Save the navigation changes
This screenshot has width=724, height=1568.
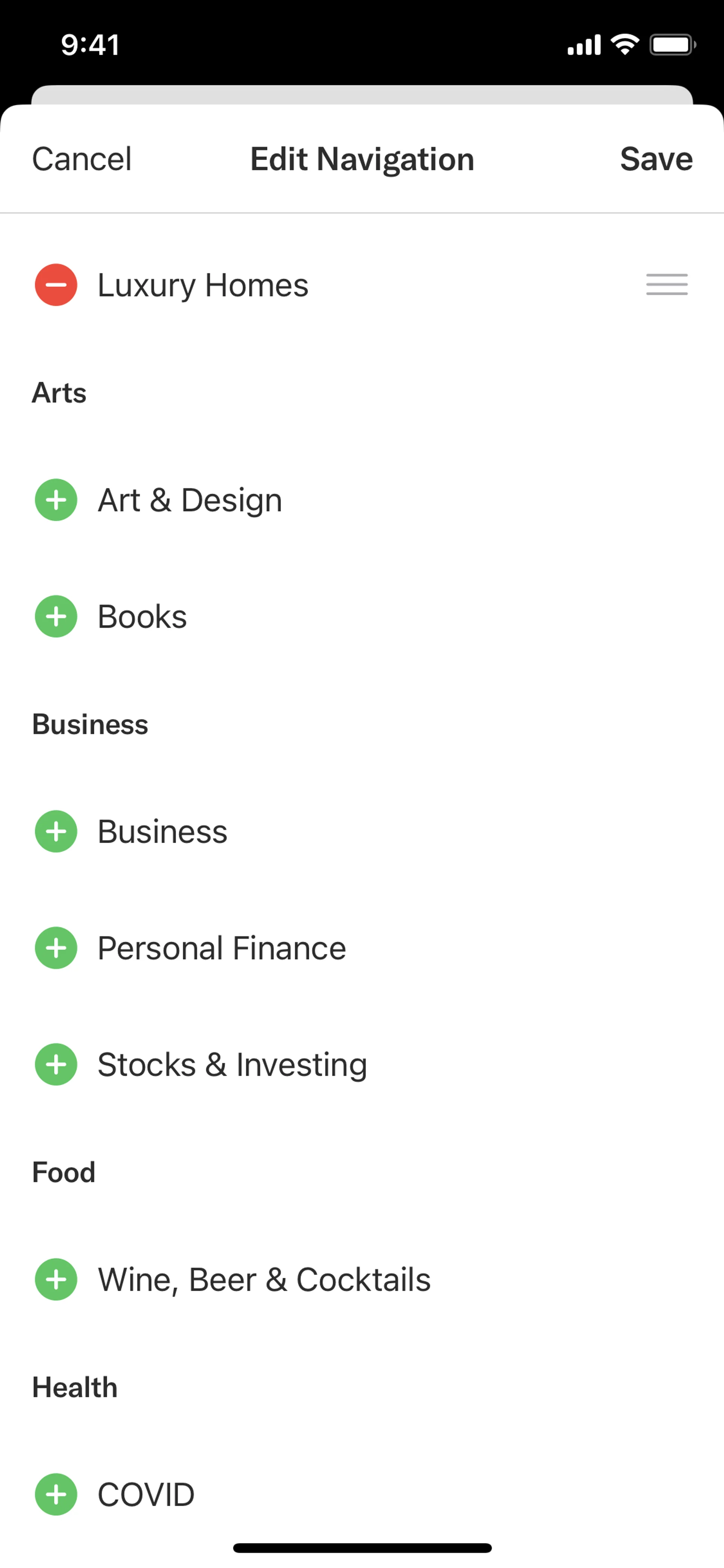656,160
